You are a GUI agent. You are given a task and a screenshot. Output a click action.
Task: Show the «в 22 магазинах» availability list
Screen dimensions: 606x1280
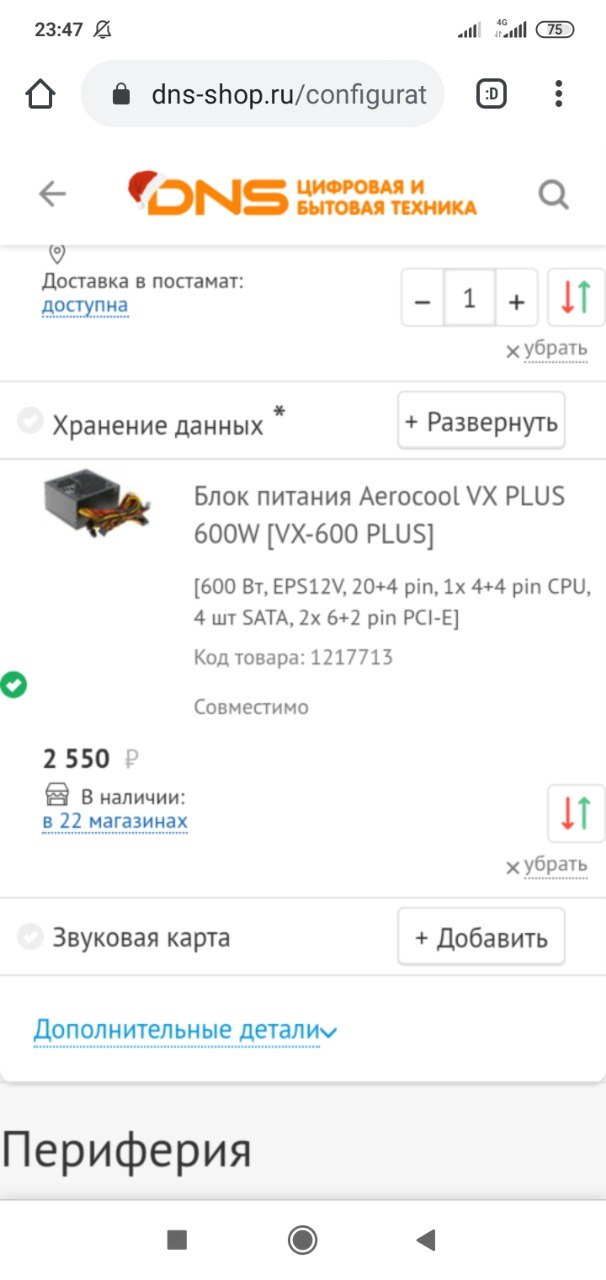point(114,822)
